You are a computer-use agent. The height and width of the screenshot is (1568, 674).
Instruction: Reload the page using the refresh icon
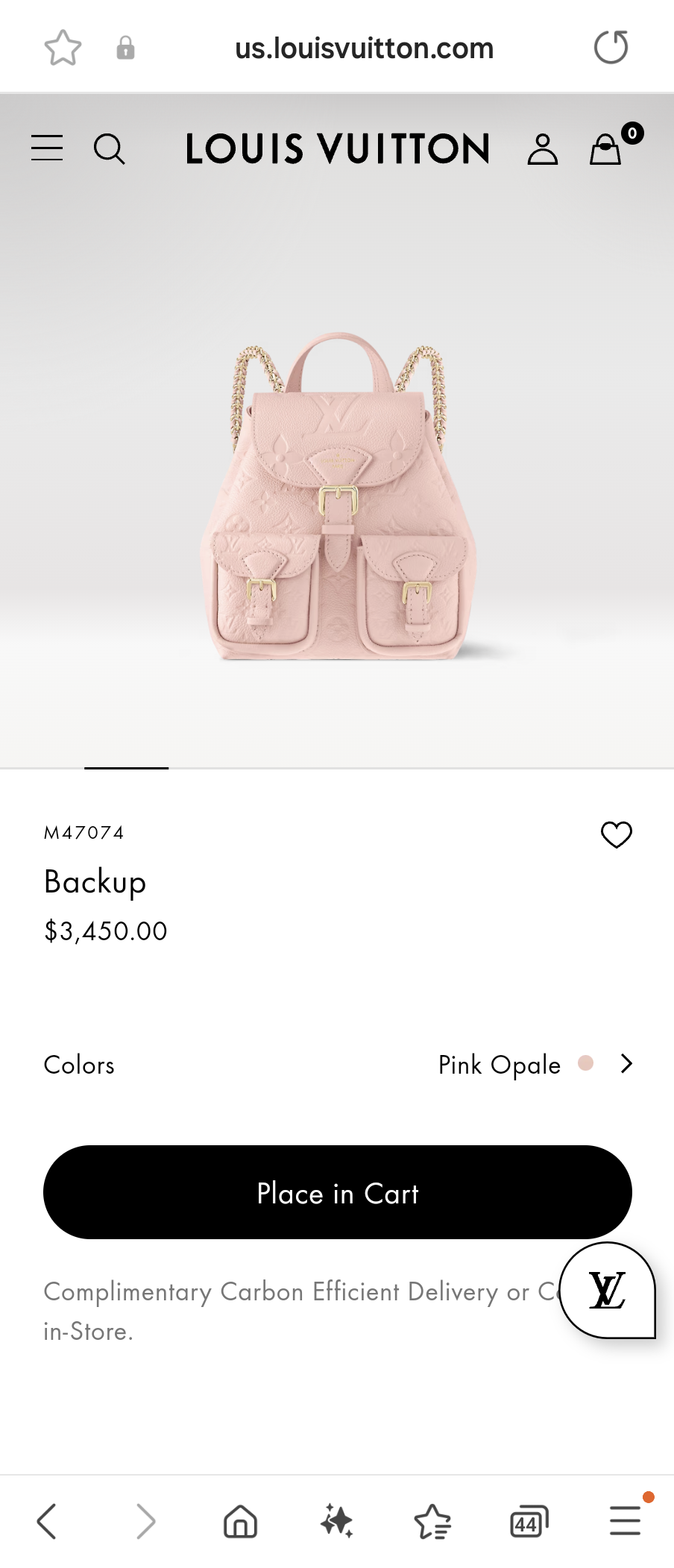coord(611,47)
